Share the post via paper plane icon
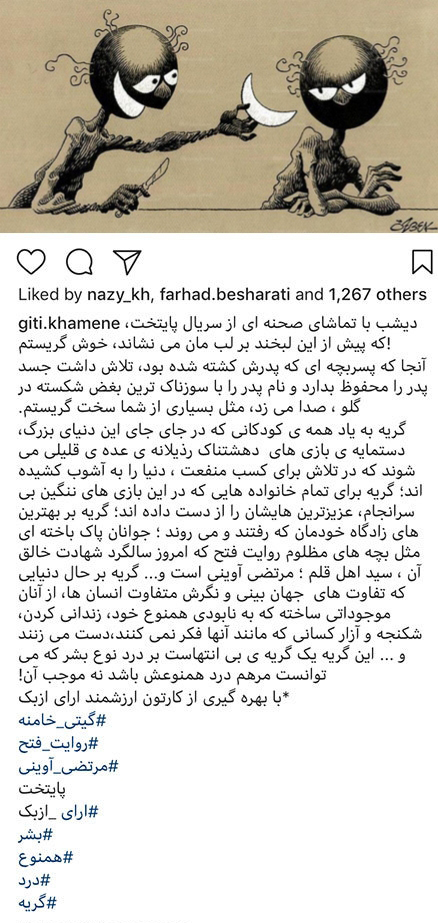This screenshot has height=923, width=438. [127, 262]
